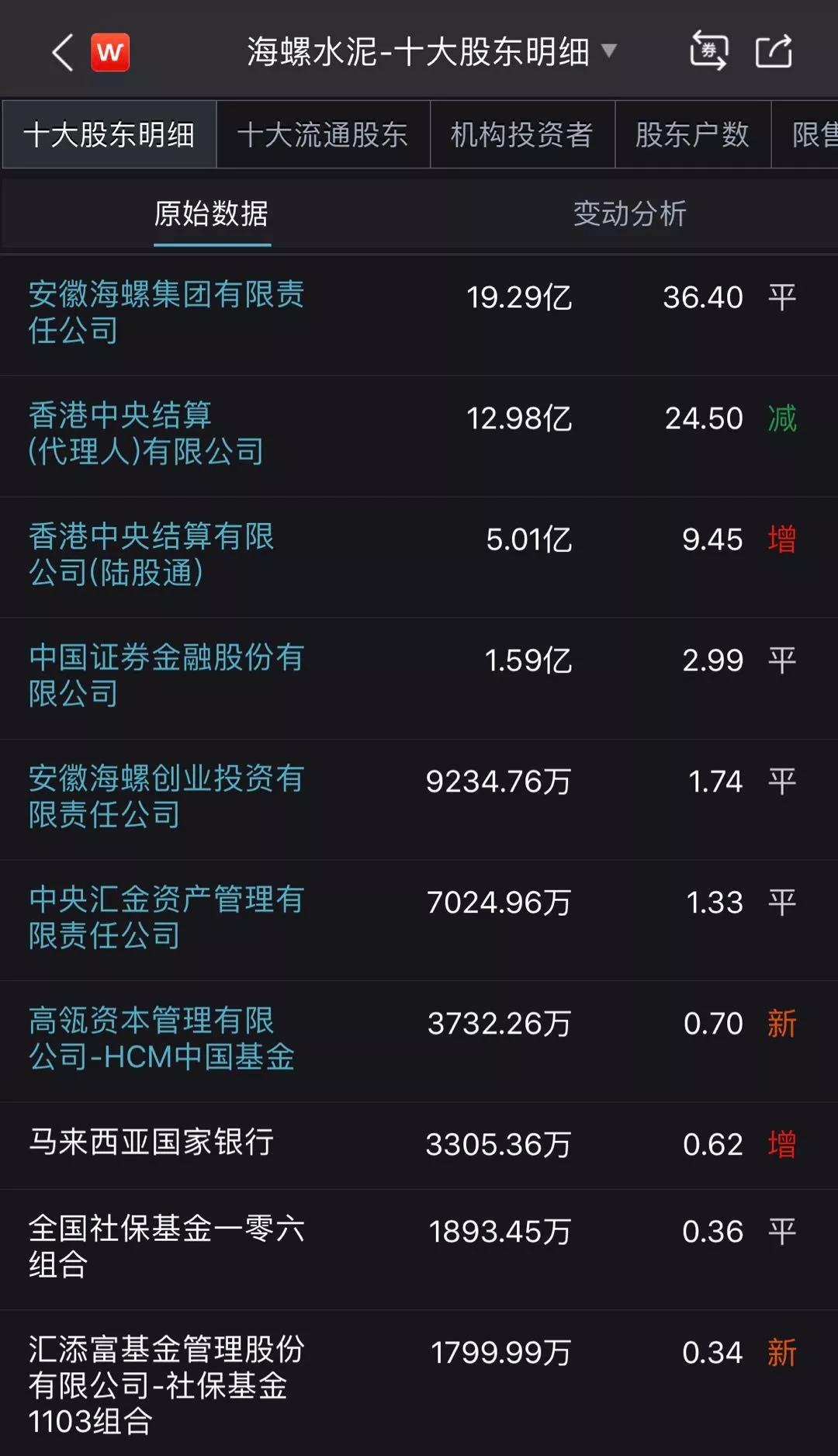Share this shareholder page
Image resolution: width=838 pixels, height=1456 pixels.
pyautogui.click(x=774, y=51)
